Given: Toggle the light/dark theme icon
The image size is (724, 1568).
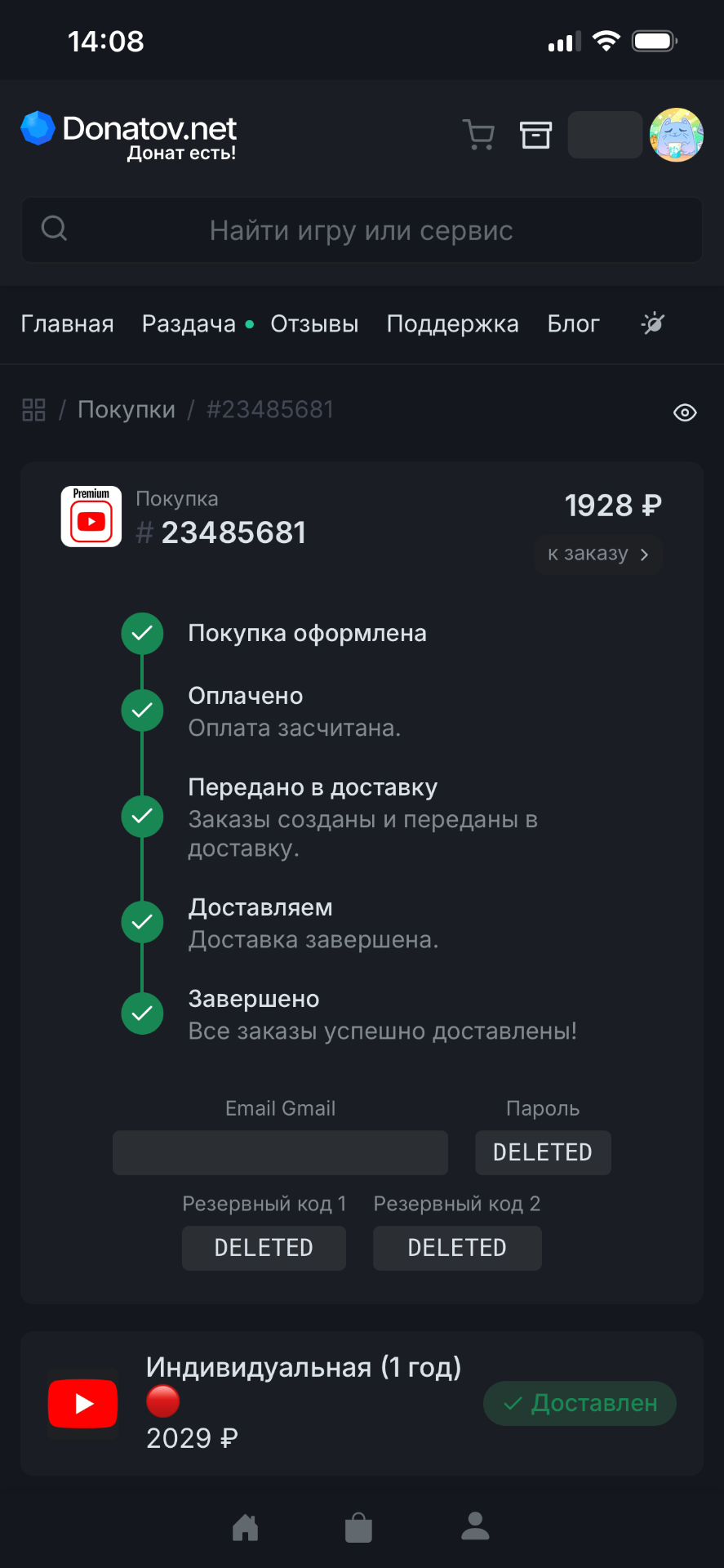Looking at the screenshot, I should pos(653,323).
